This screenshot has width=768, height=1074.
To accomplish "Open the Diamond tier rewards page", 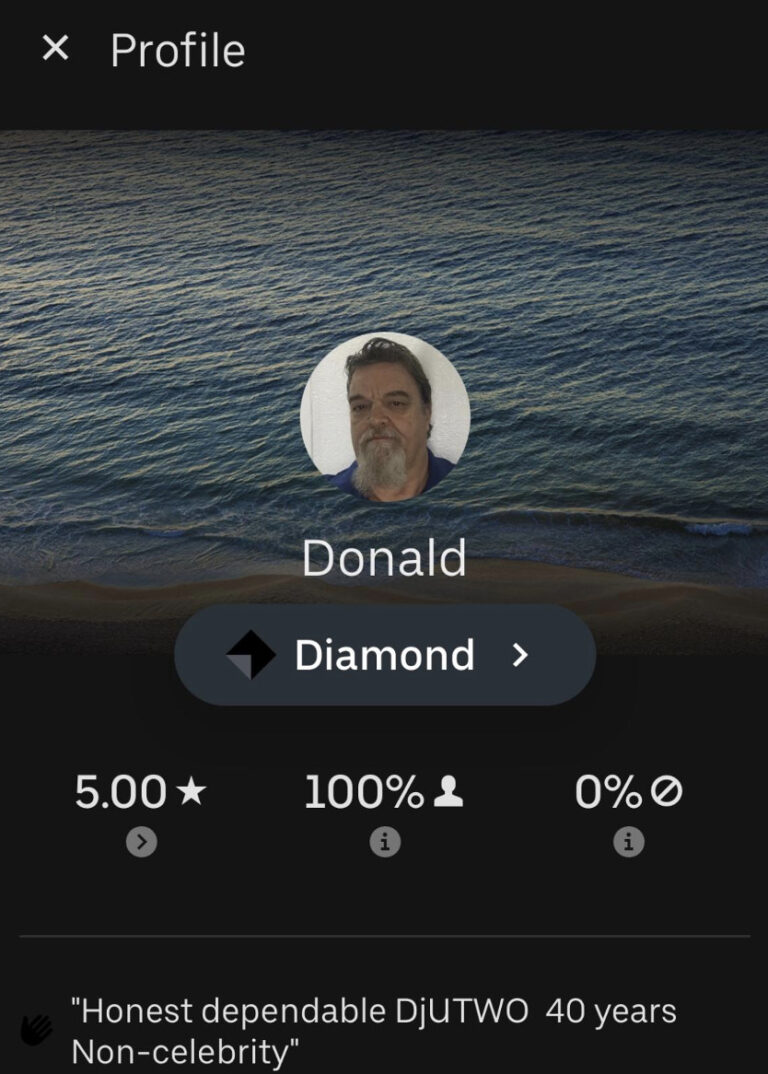I will click(385, 654).
